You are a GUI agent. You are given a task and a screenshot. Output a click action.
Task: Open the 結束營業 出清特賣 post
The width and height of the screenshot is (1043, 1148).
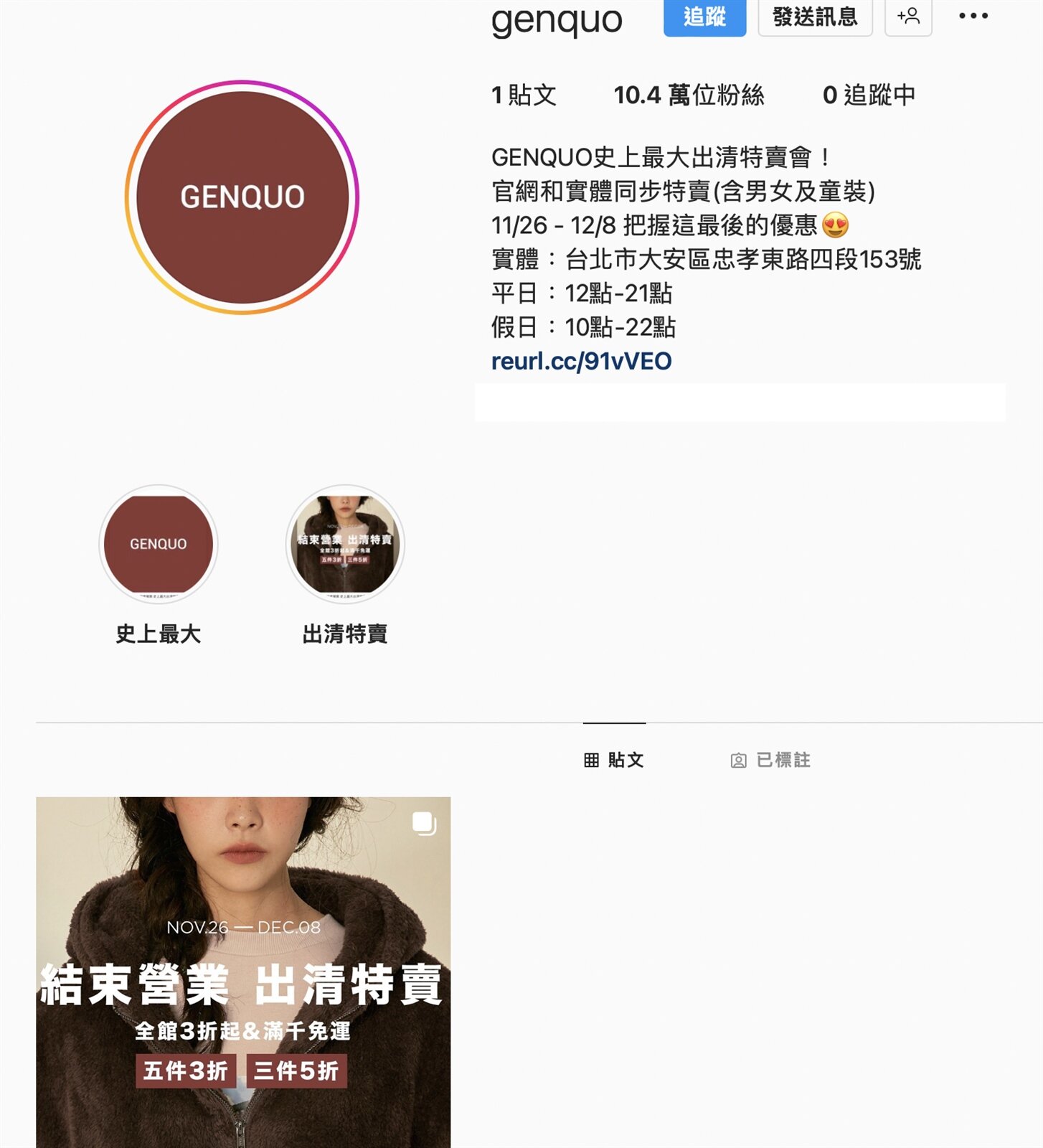(x=243, y=972)
